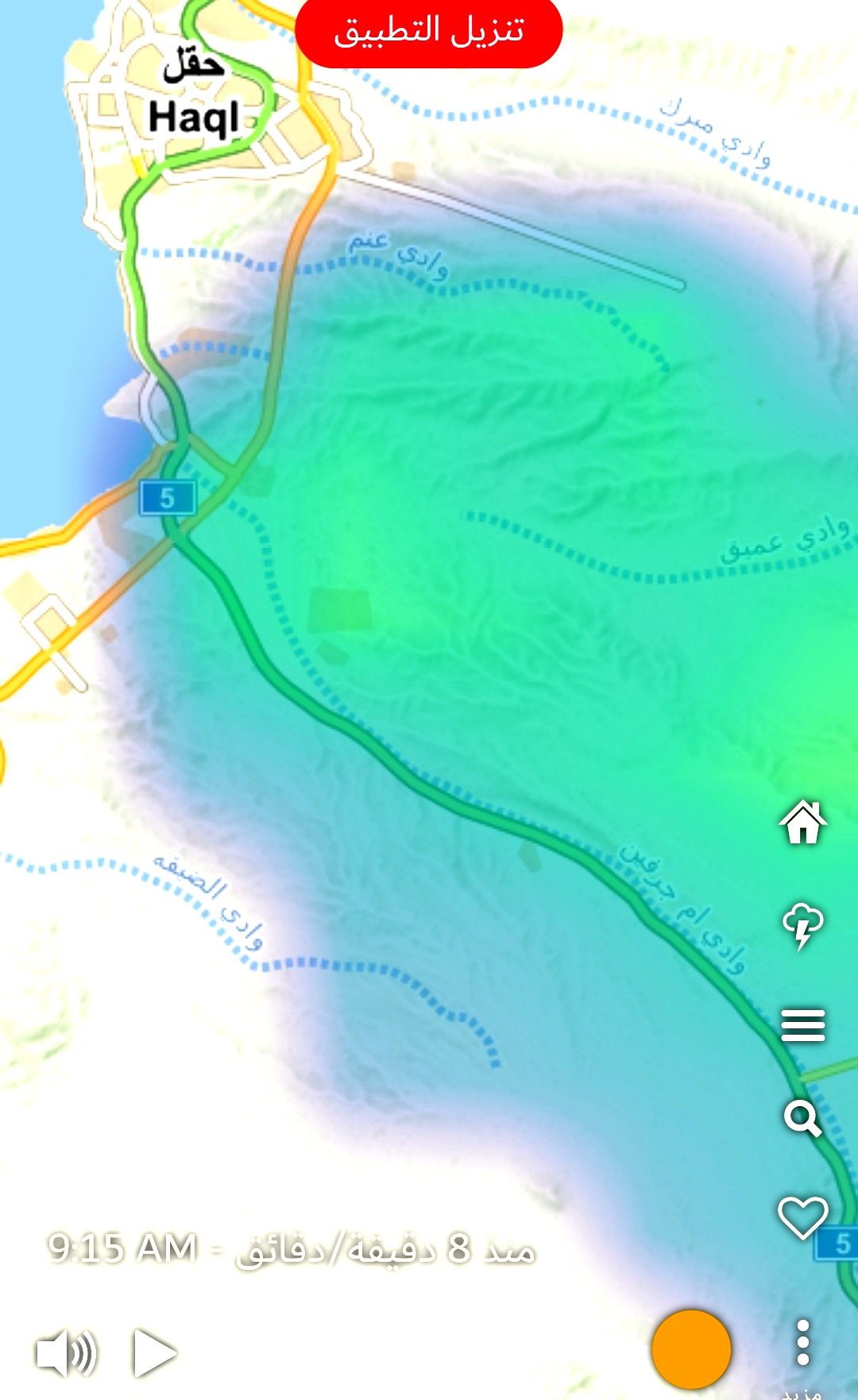Toggle the sound speaker icon
The height and width of the screenshot is (1400, 858).
67,1353
